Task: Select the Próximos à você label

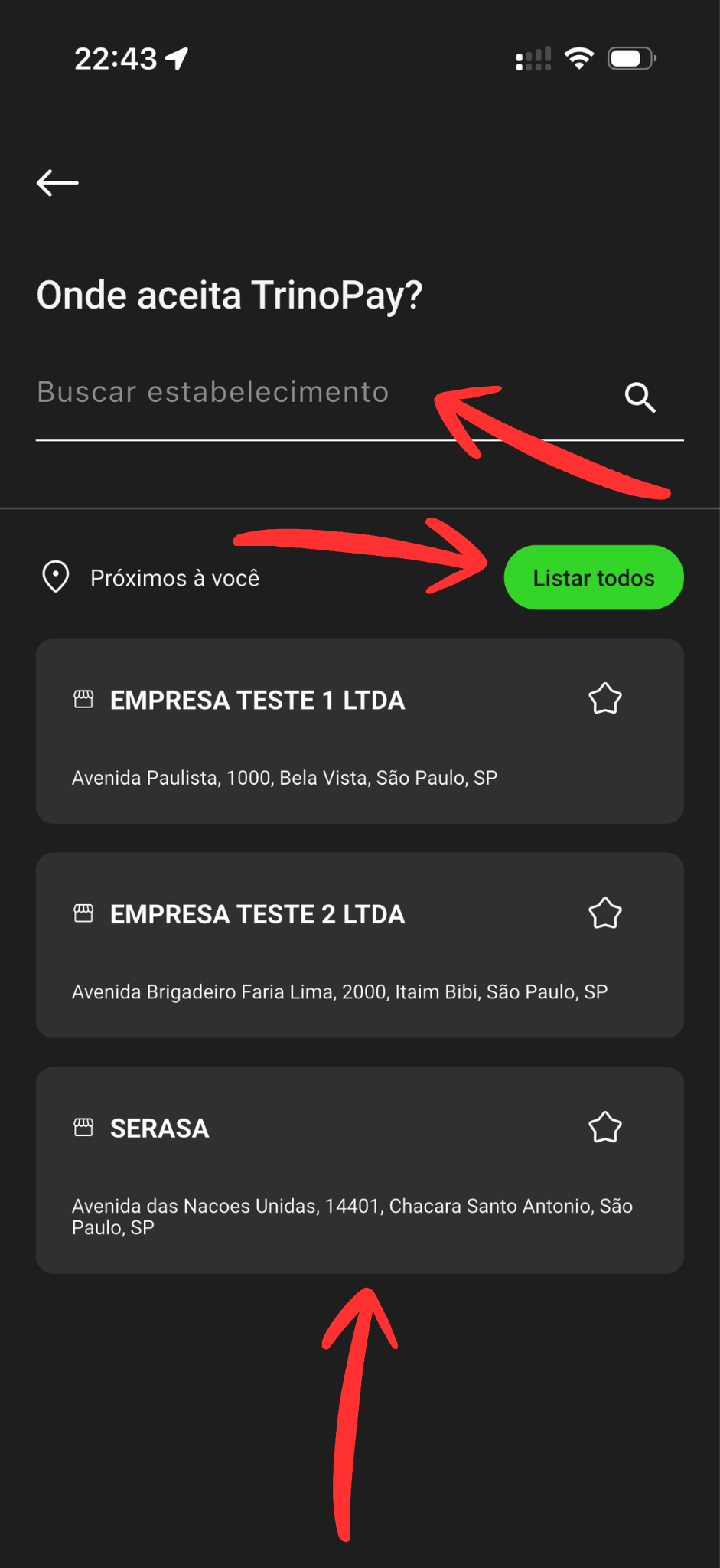Action: (175, 577)
